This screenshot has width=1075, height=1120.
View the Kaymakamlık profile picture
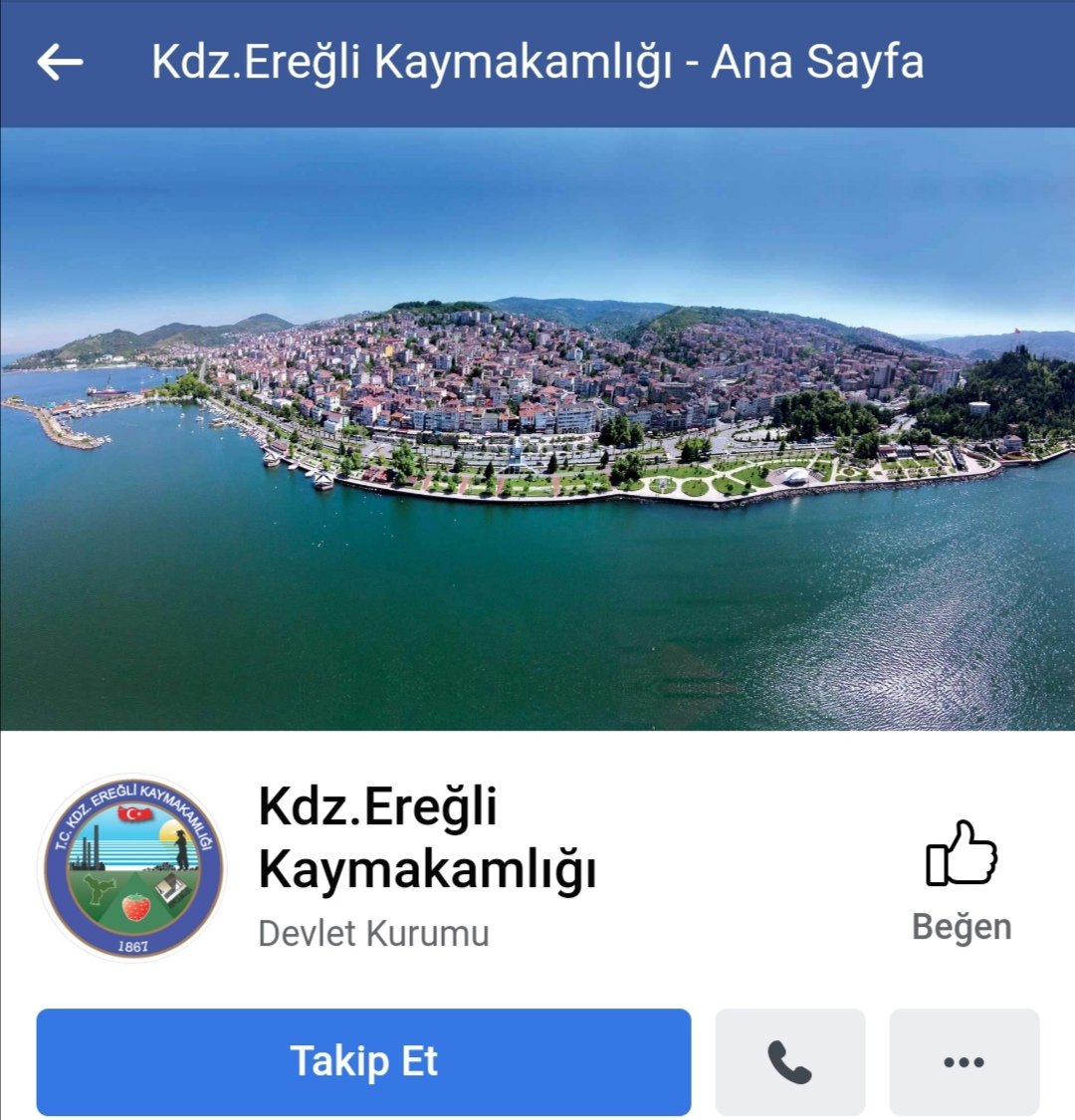[x=132, y=867]
